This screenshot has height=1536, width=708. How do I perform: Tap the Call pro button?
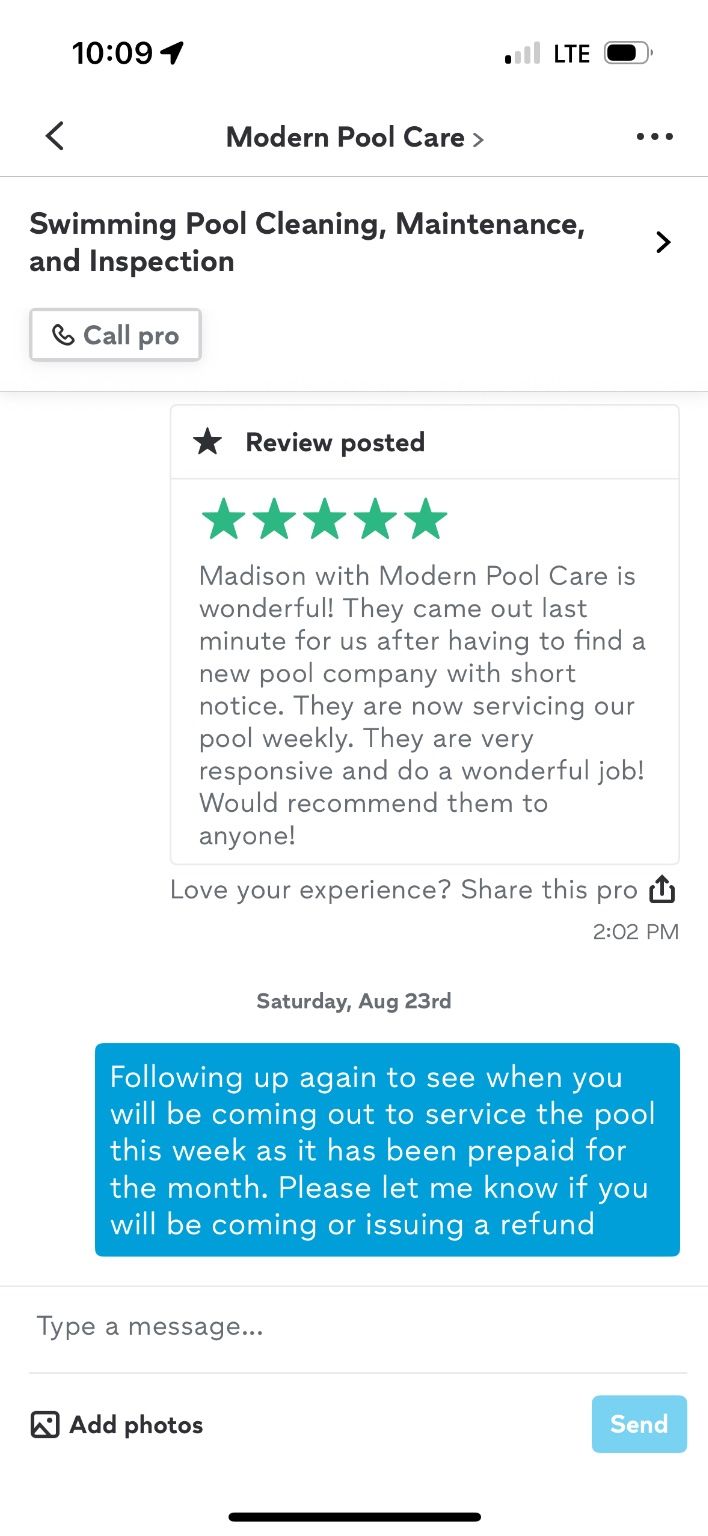pyautogui.click(x=116, y=335)
